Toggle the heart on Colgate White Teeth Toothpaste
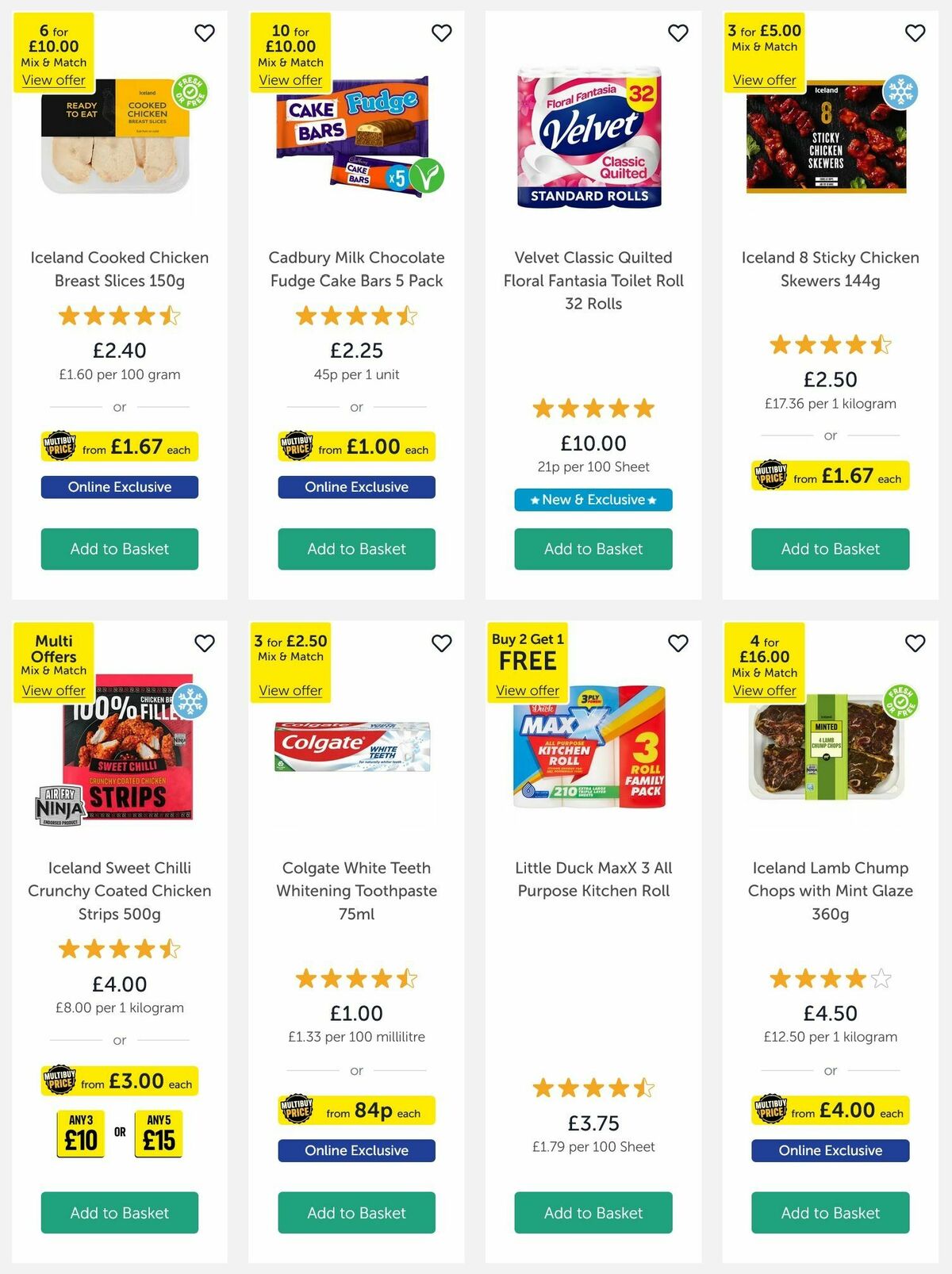Image resolution: width=952 pixels, height=1274 pixels. [442, 643]
